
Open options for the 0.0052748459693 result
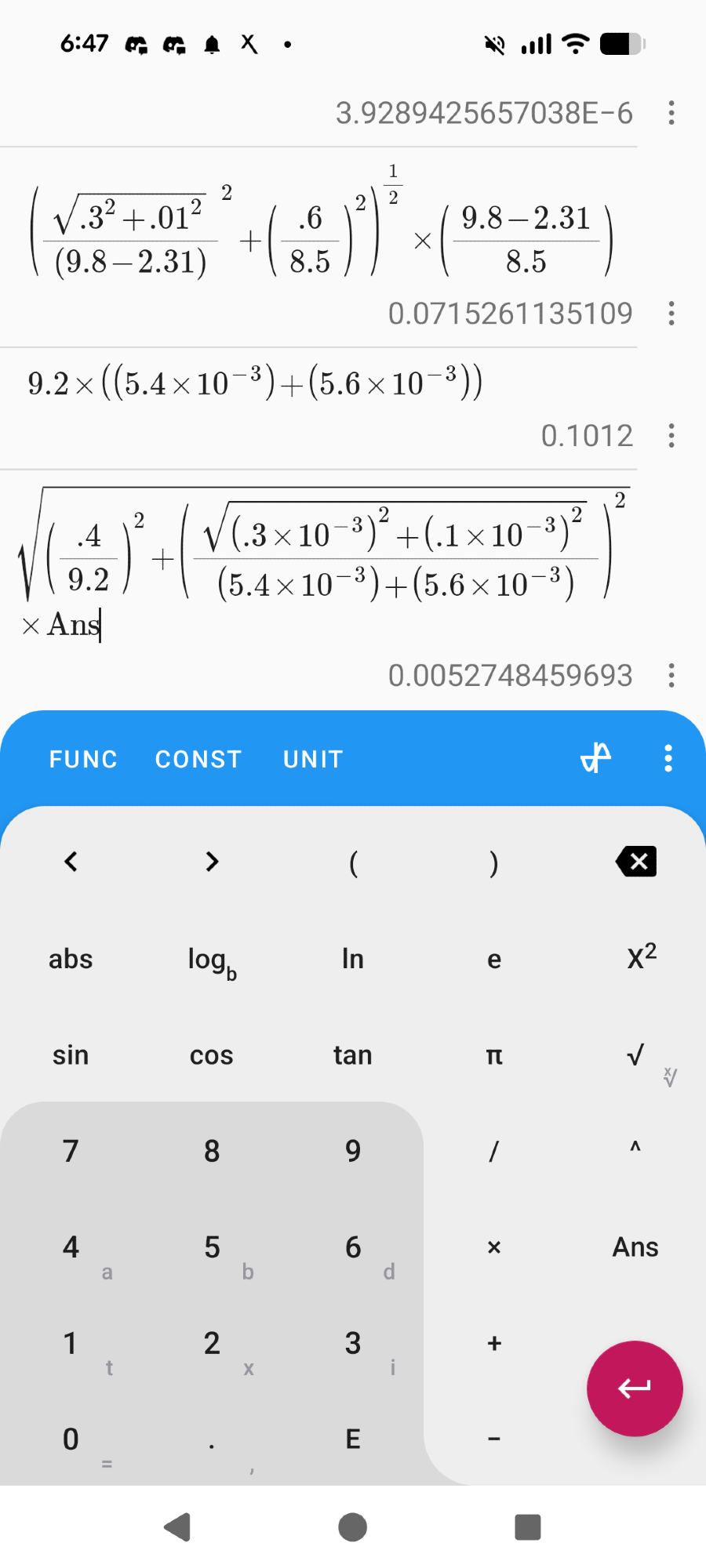click(x=671, y=675)
